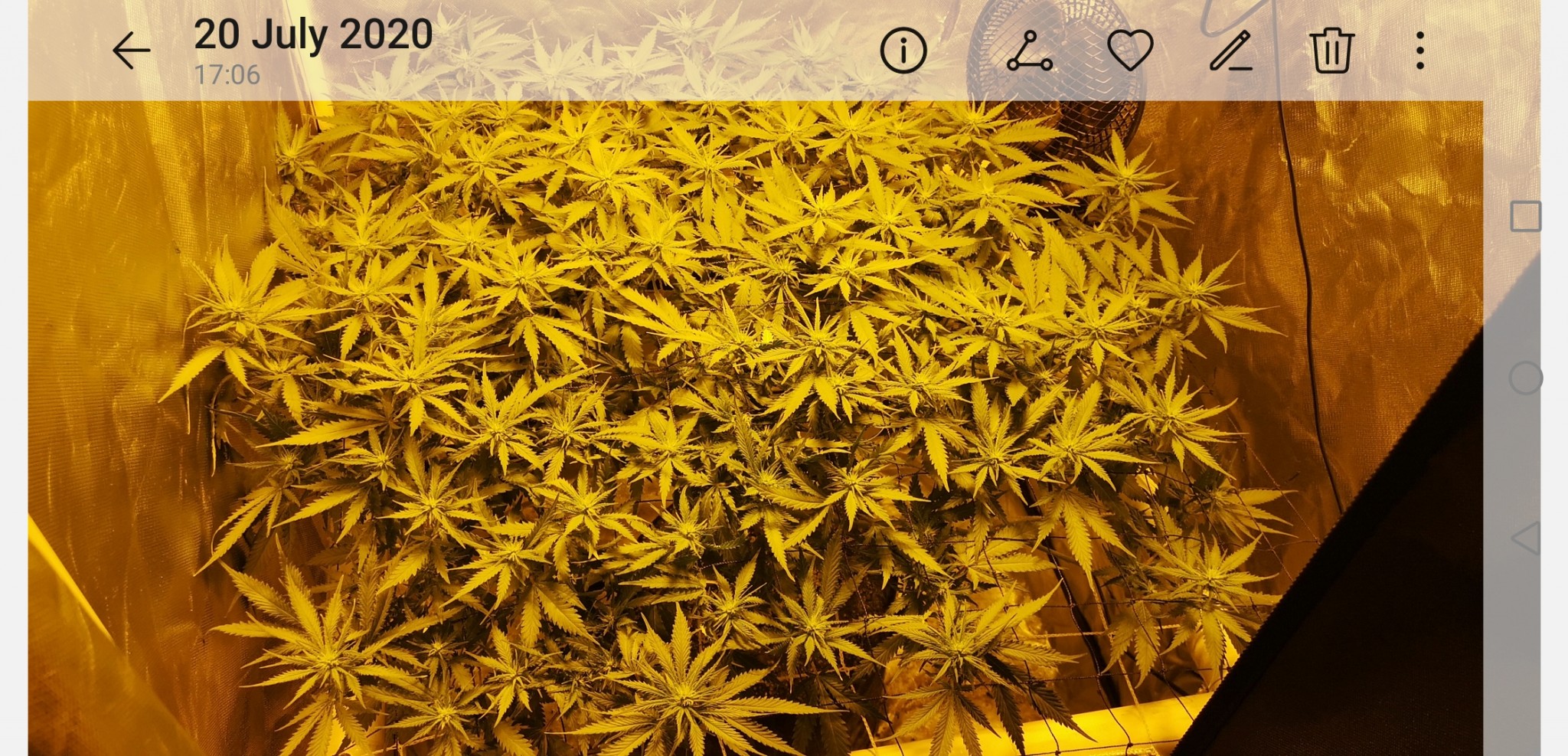The height and width of the screenshot is (756, 1568).
Task: Mark photo as favorite
Action: (1130, 51)
